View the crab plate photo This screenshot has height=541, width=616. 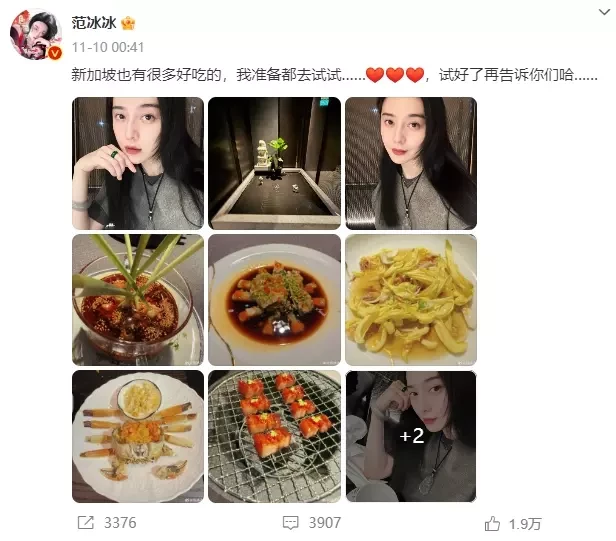pos(137,436)
